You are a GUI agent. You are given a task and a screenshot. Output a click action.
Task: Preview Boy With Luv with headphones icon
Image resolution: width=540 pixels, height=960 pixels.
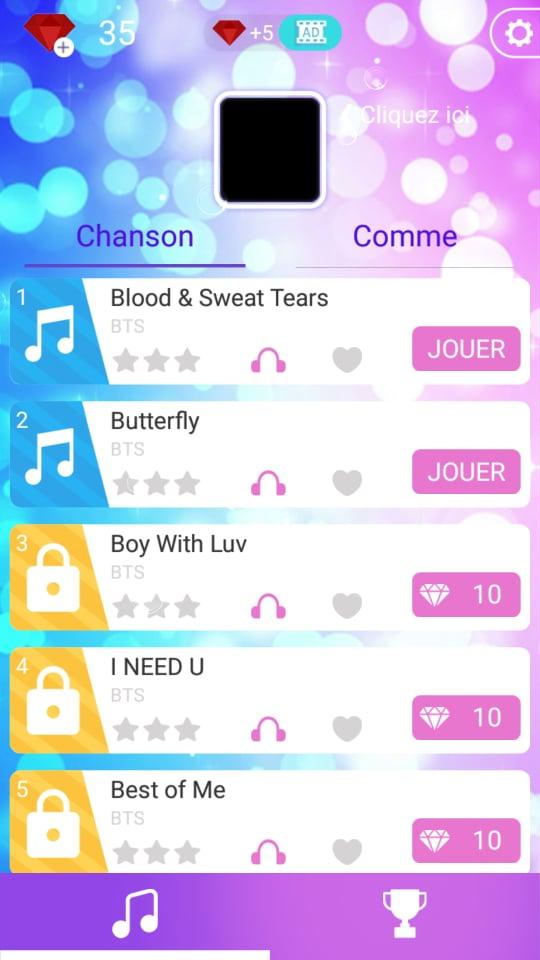268,606
